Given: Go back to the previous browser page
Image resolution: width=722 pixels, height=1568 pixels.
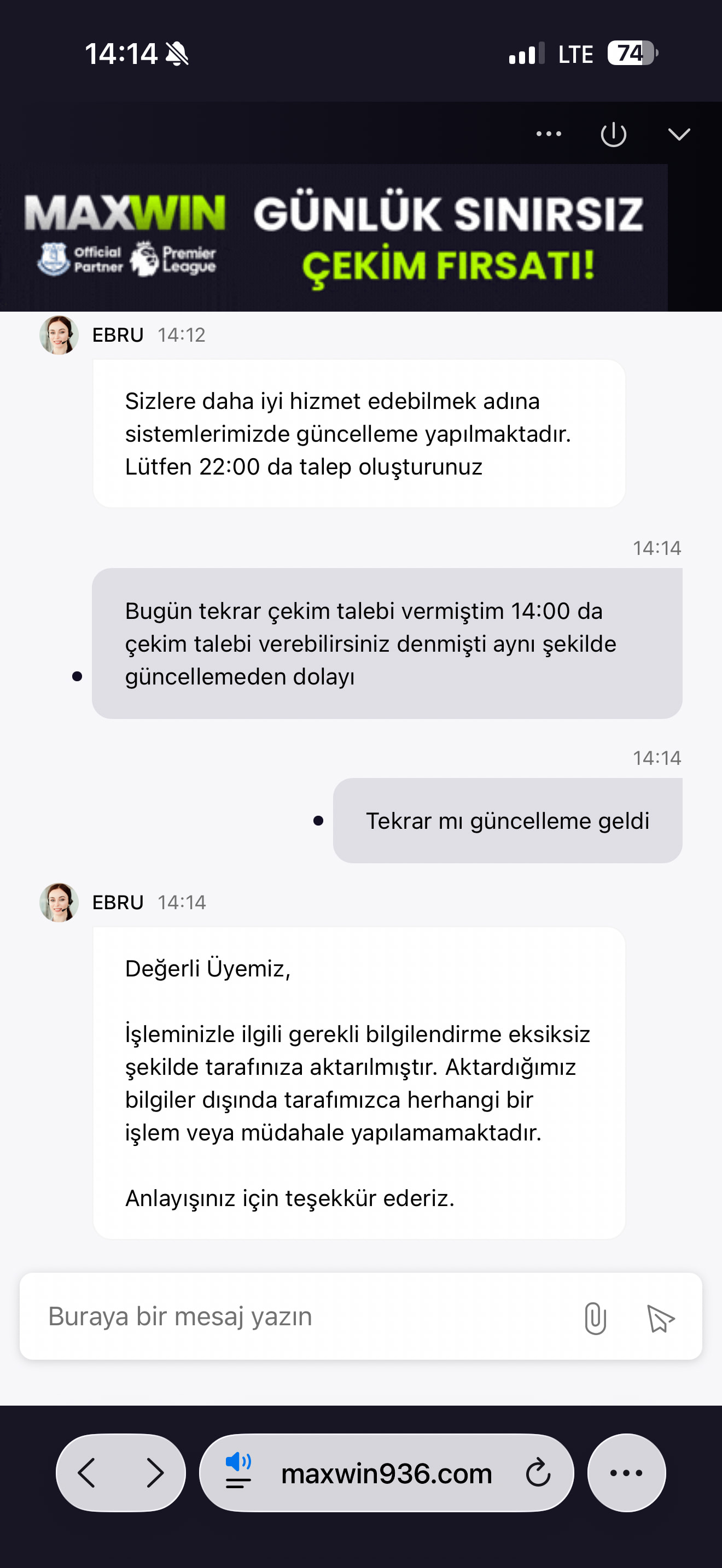Looking at the screenshot, I should tap(87, 1473).
